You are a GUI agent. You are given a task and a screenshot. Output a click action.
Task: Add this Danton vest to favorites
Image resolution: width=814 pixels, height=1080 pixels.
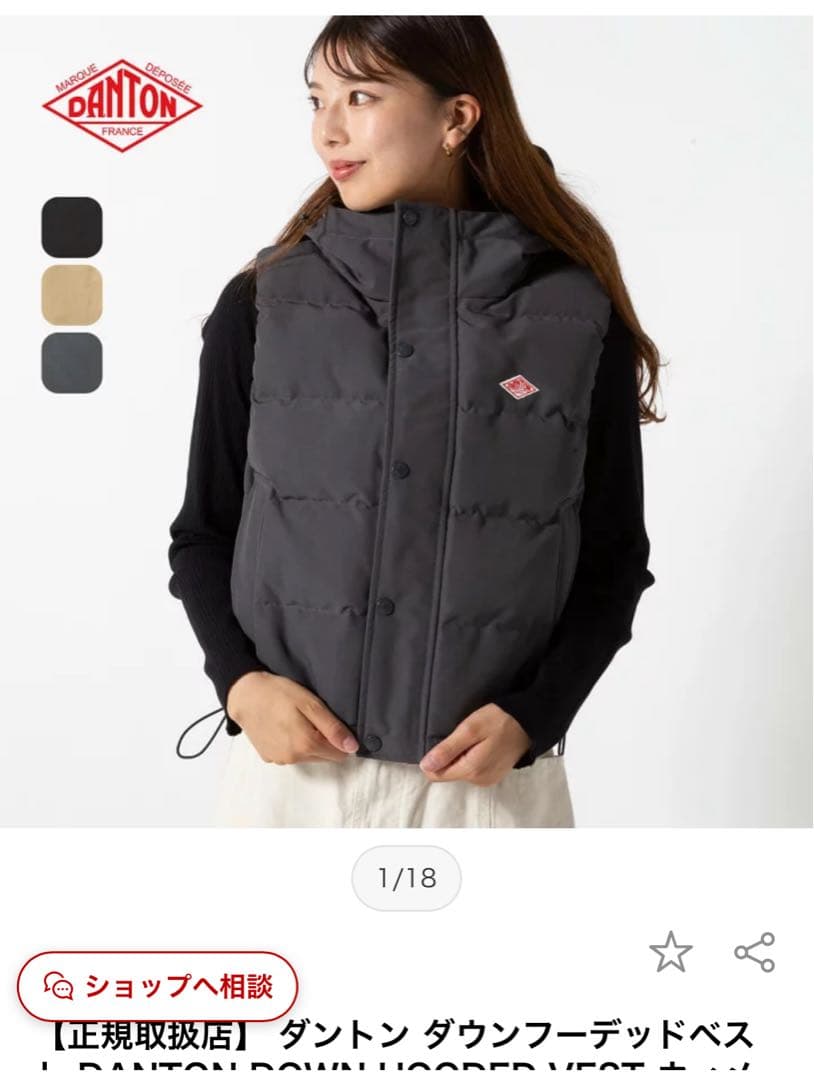pyautogui.click(x=670, y=952)
